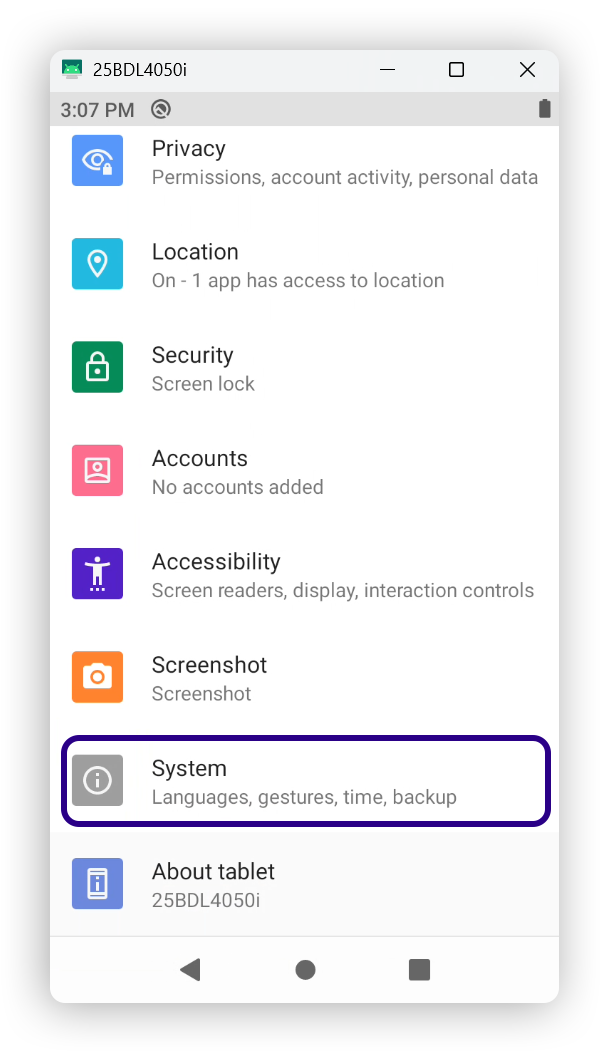Screen dimensions: 609x1053
Task: Tap the navigation bar back button
Action: 190,969
